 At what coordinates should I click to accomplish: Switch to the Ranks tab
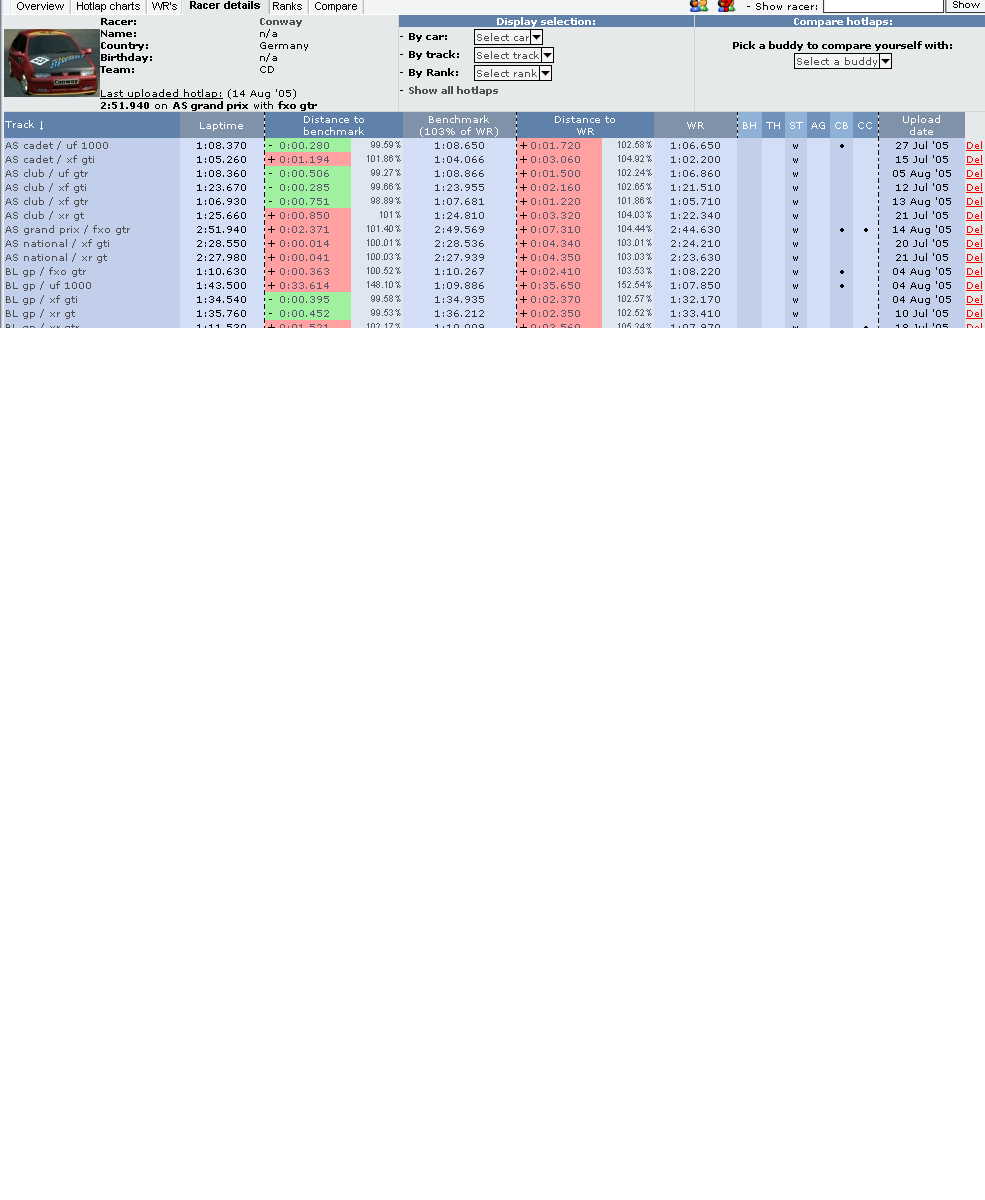point(287,6)
